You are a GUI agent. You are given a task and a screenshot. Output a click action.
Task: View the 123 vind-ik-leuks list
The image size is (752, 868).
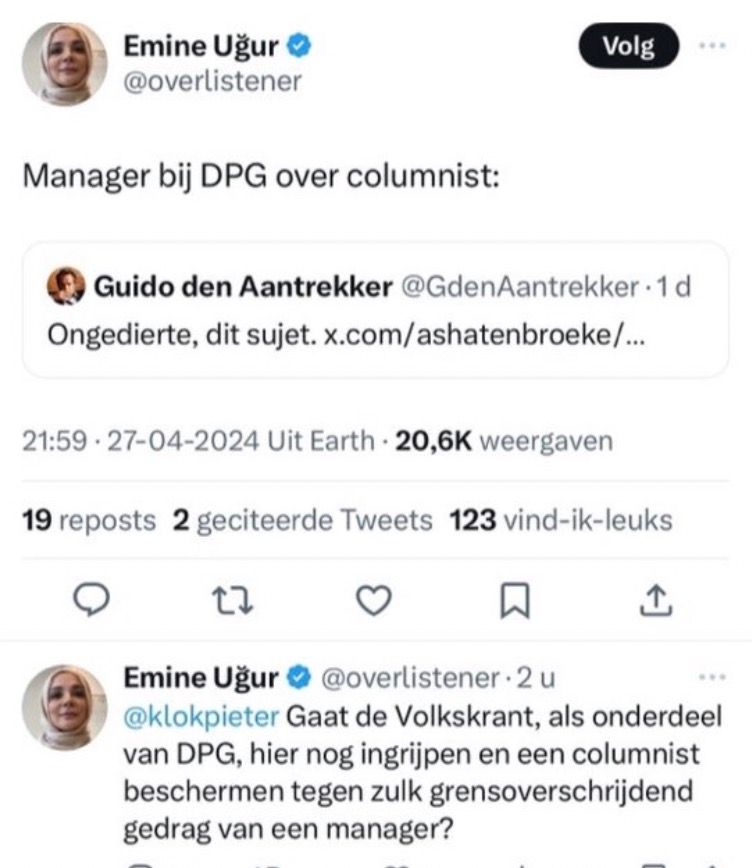(560, 521)
